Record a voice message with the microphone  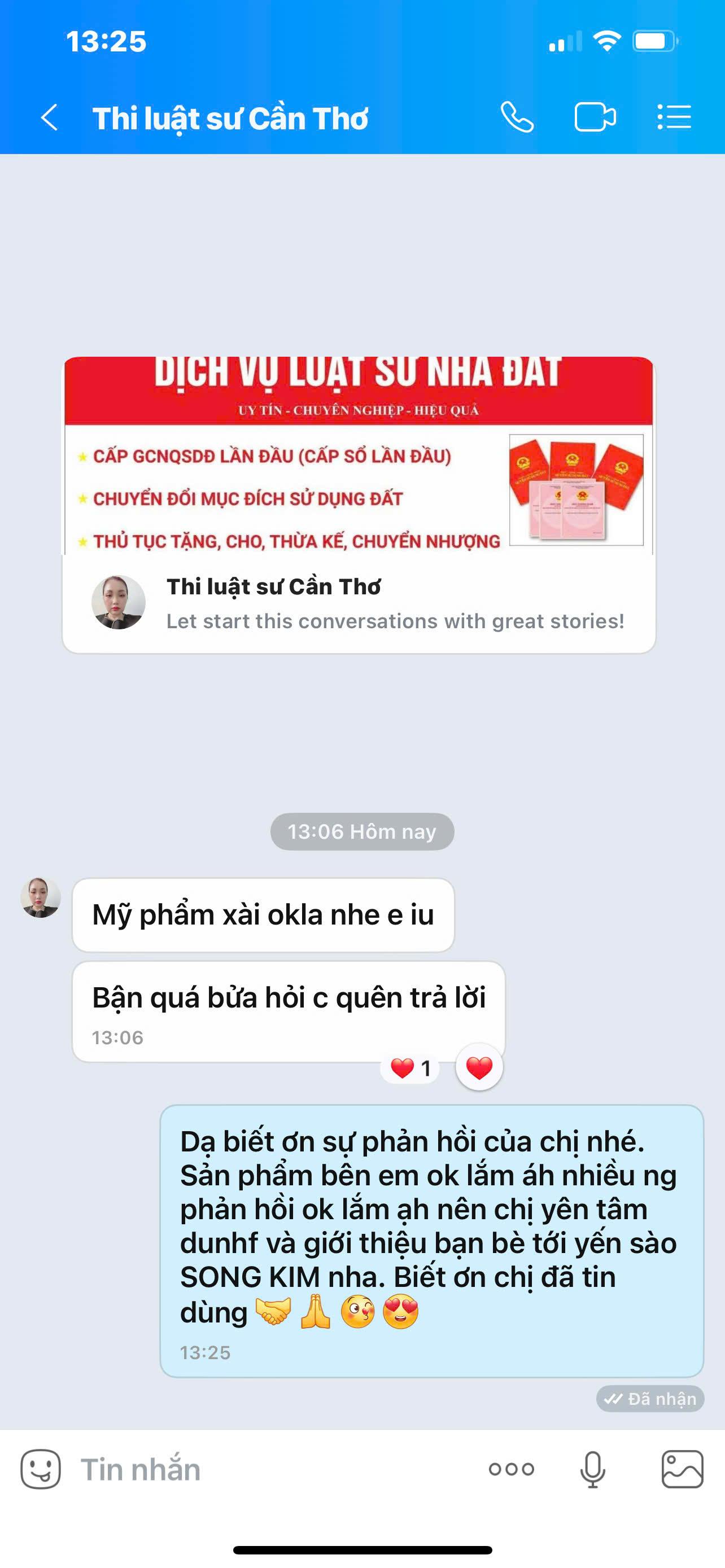pyautogui.click(x=592, y=1469)
